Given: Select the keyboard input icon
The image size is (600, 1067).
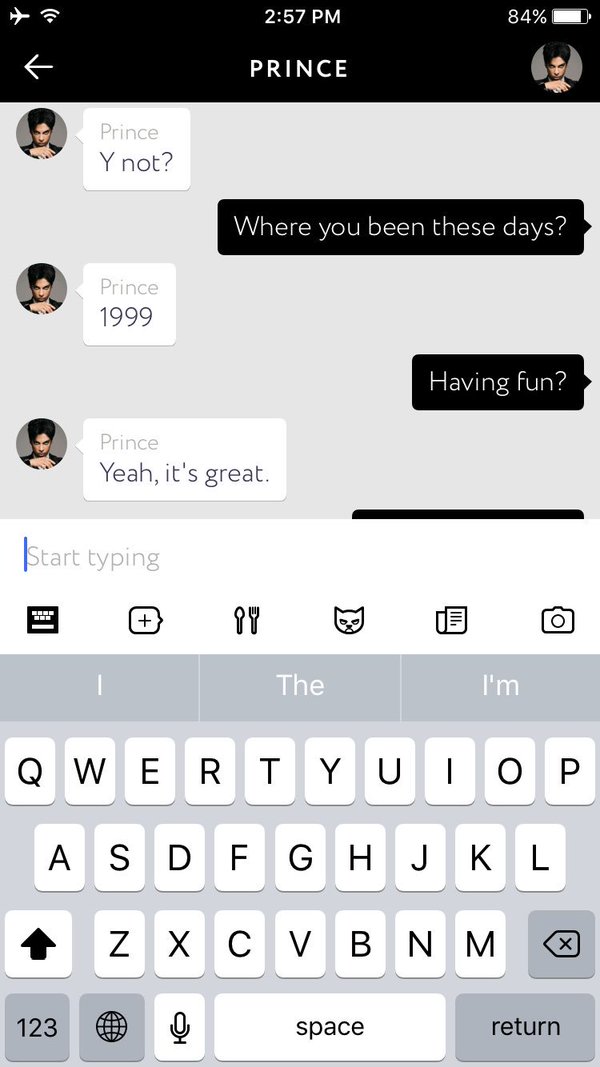Looking at the screenshot, I should (42, 620).
